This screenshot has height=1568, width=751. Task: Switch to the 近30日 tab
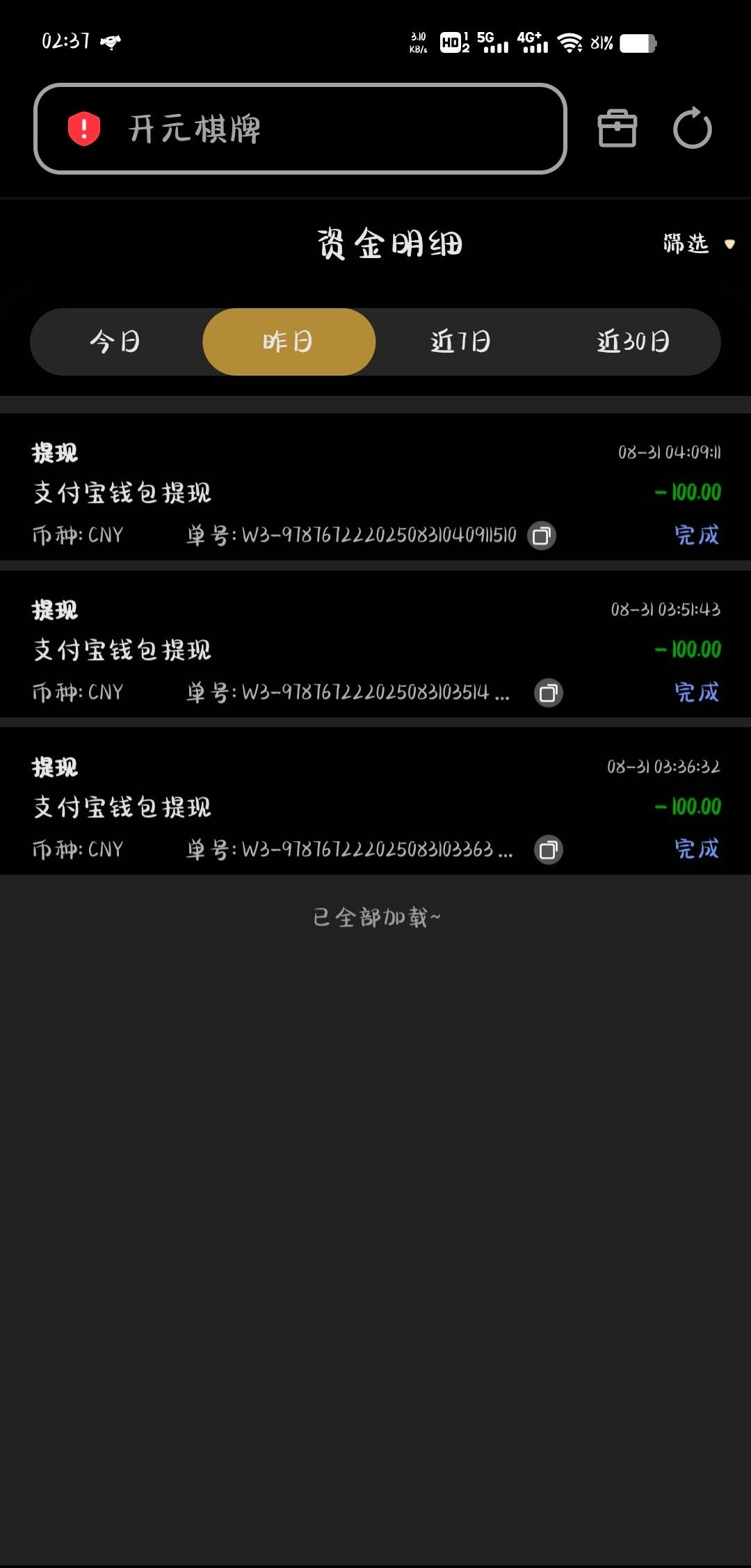tap(633, 342)
